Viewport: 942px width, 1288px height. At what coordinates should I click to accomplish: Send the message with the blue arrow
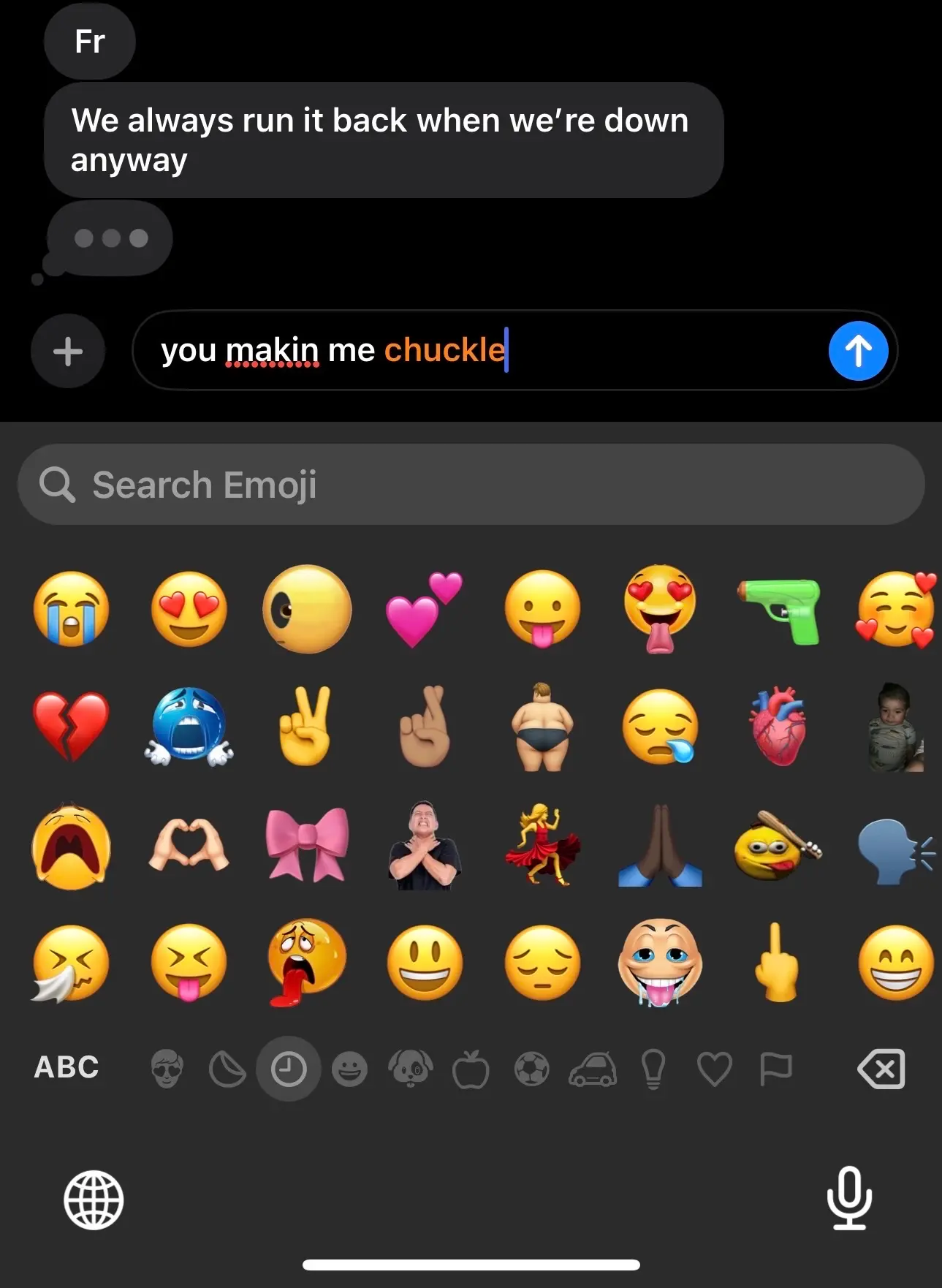(857, 351)
